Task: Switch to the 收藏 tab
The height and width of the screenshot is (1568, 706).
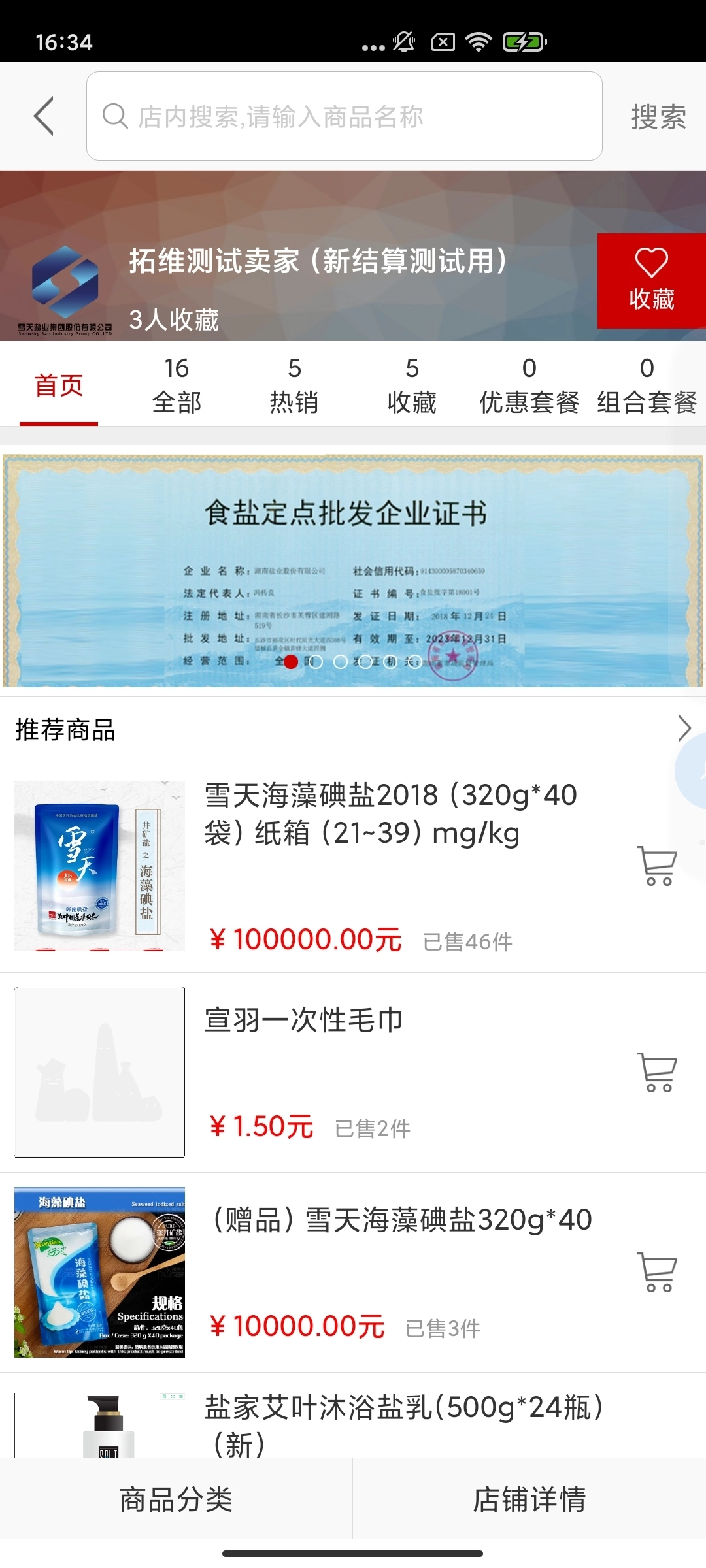Action: click(412, 385)
